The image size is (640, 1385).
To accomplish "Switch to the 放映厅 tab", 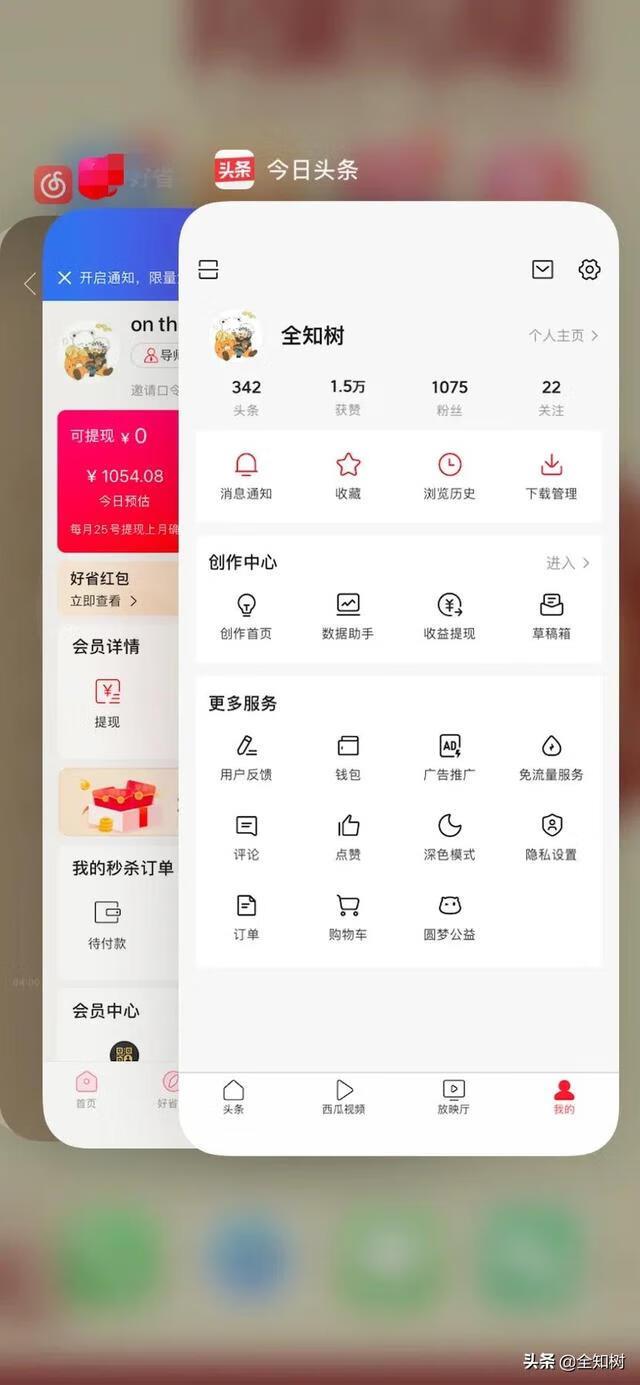I will (x=453, y=1096).
